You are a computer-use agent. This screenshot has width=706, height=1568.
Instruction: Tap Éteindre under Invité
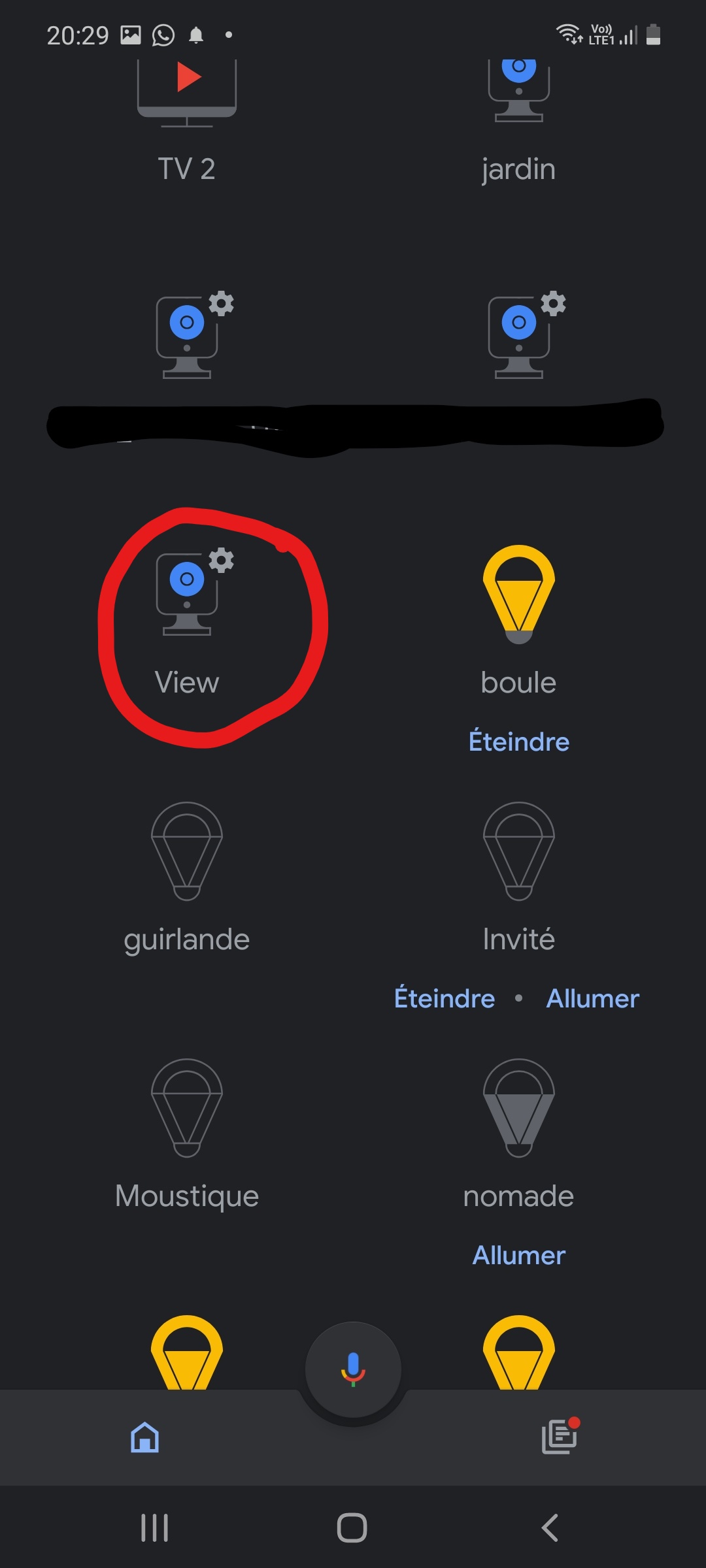[445, 999]
